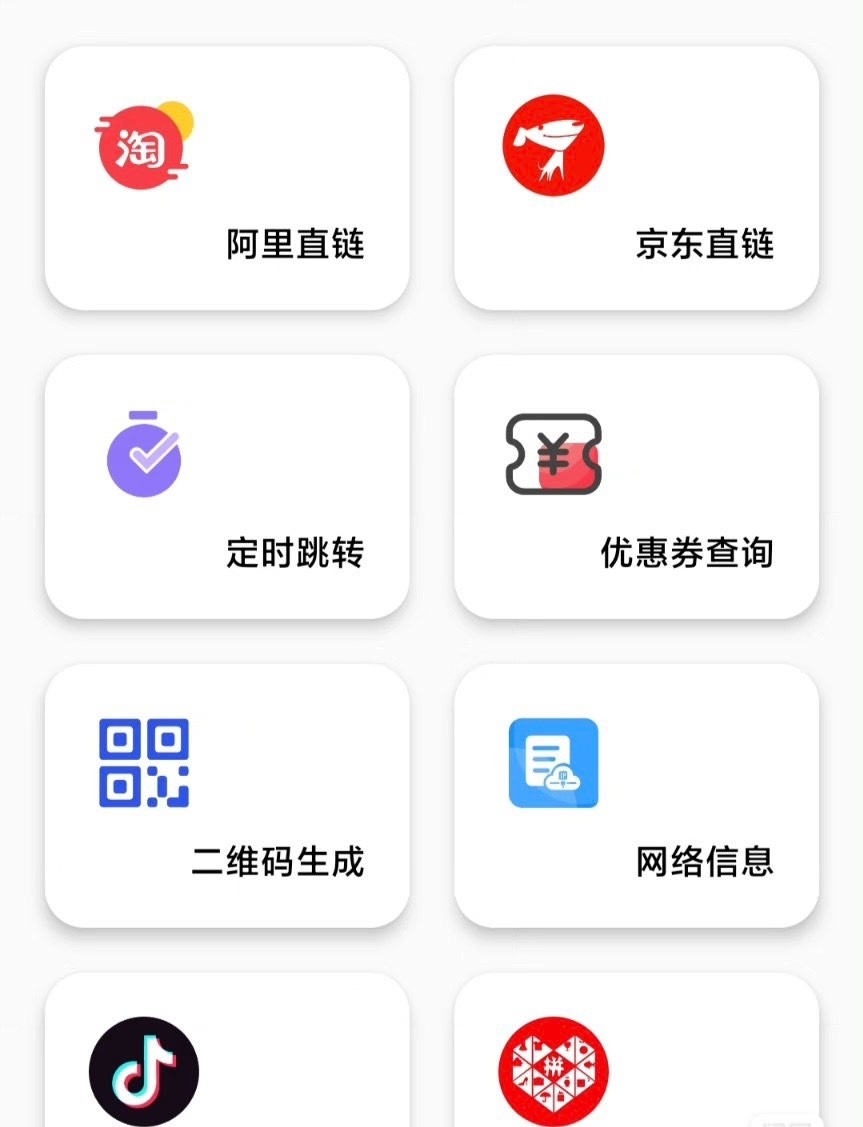The image size is (863, 1127).
Task: Open the 阿里直链 card
Action: coord(227,178)
